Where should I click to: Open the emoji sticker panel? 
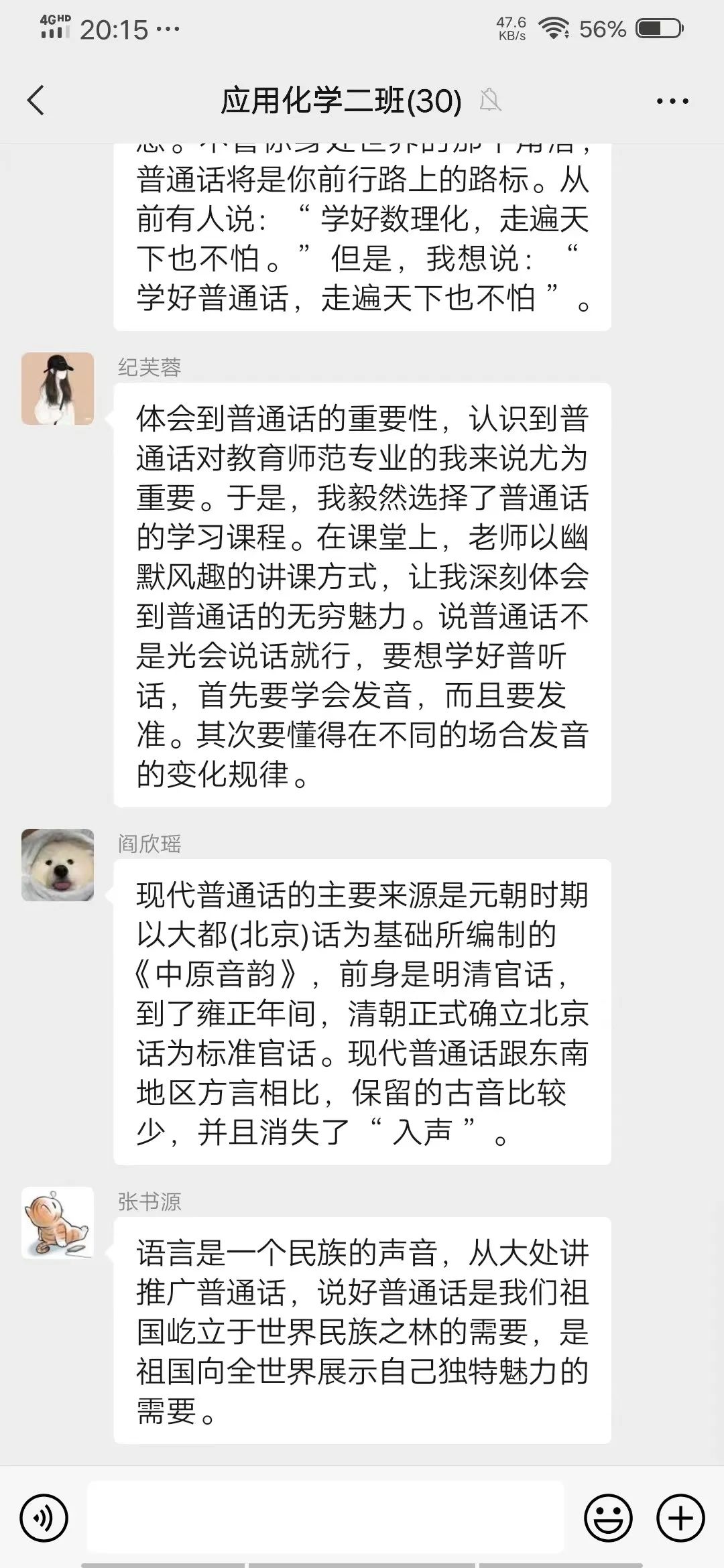tap(609, 1518)
